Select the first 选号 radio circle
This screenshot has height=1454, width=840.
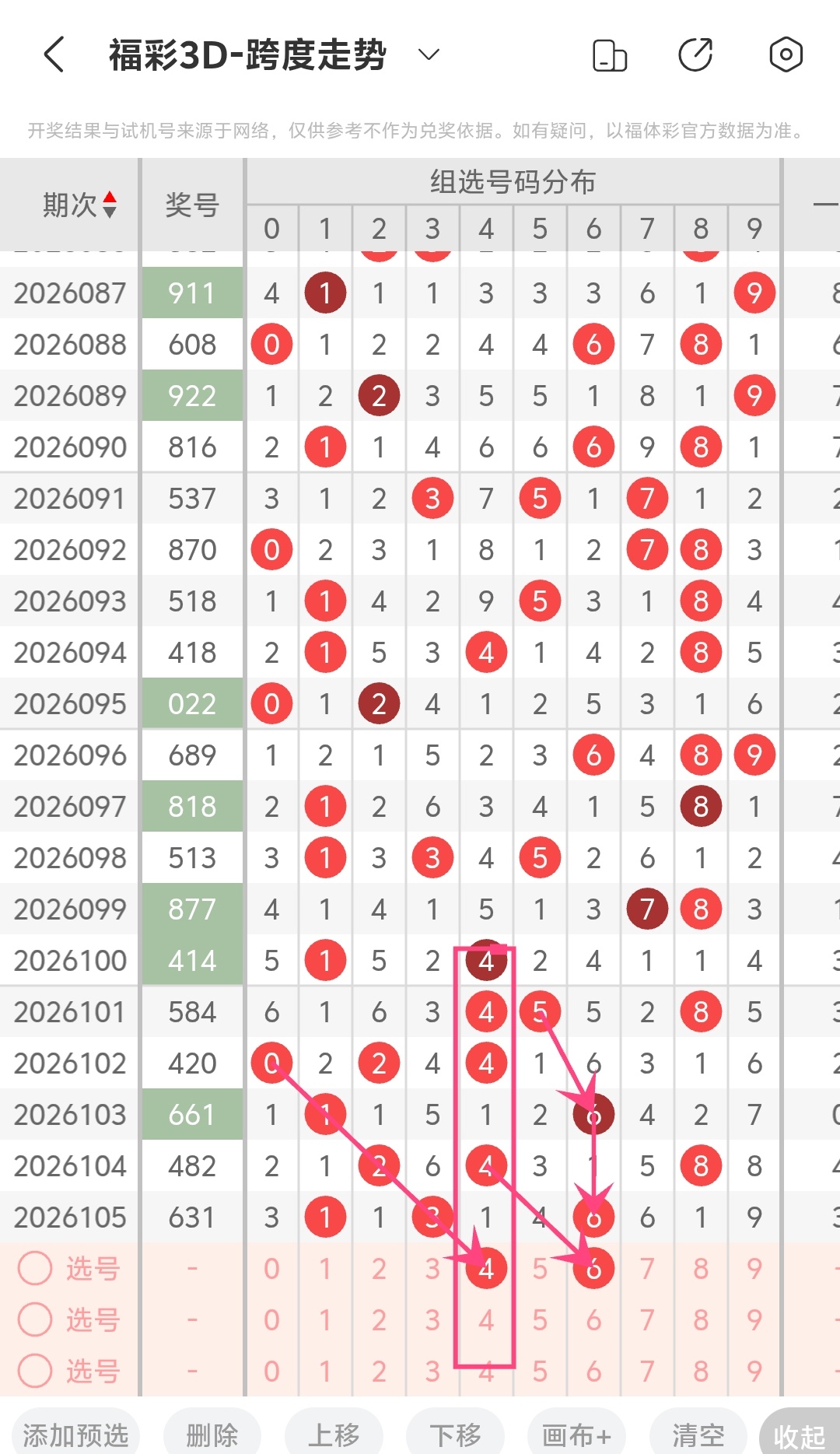point(35,1268)
